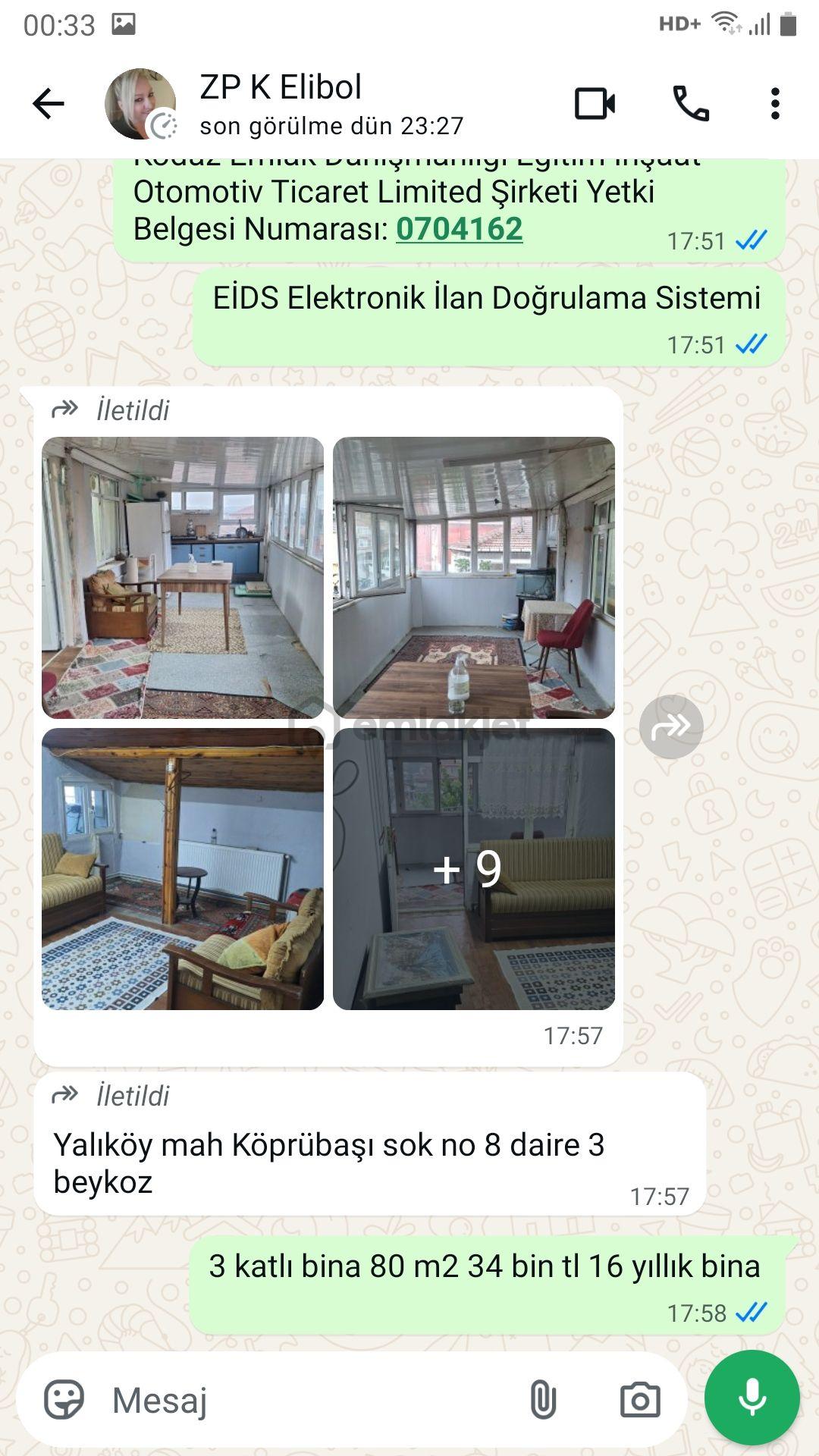Start a video call with ZP K Elibol
This screenshot has height=1456, width=819.
595,104
